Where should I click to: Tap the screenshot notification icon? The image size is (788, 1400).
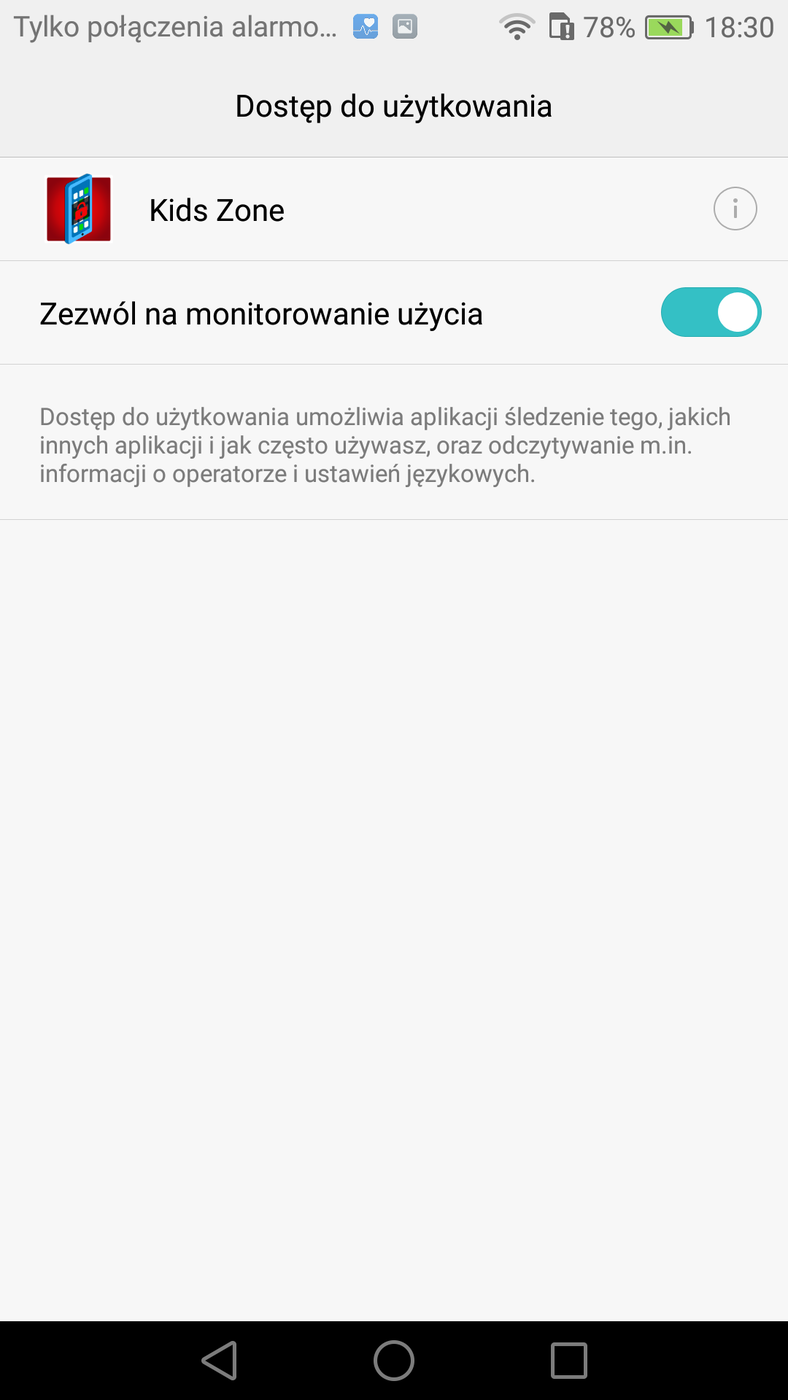(405, 26)
